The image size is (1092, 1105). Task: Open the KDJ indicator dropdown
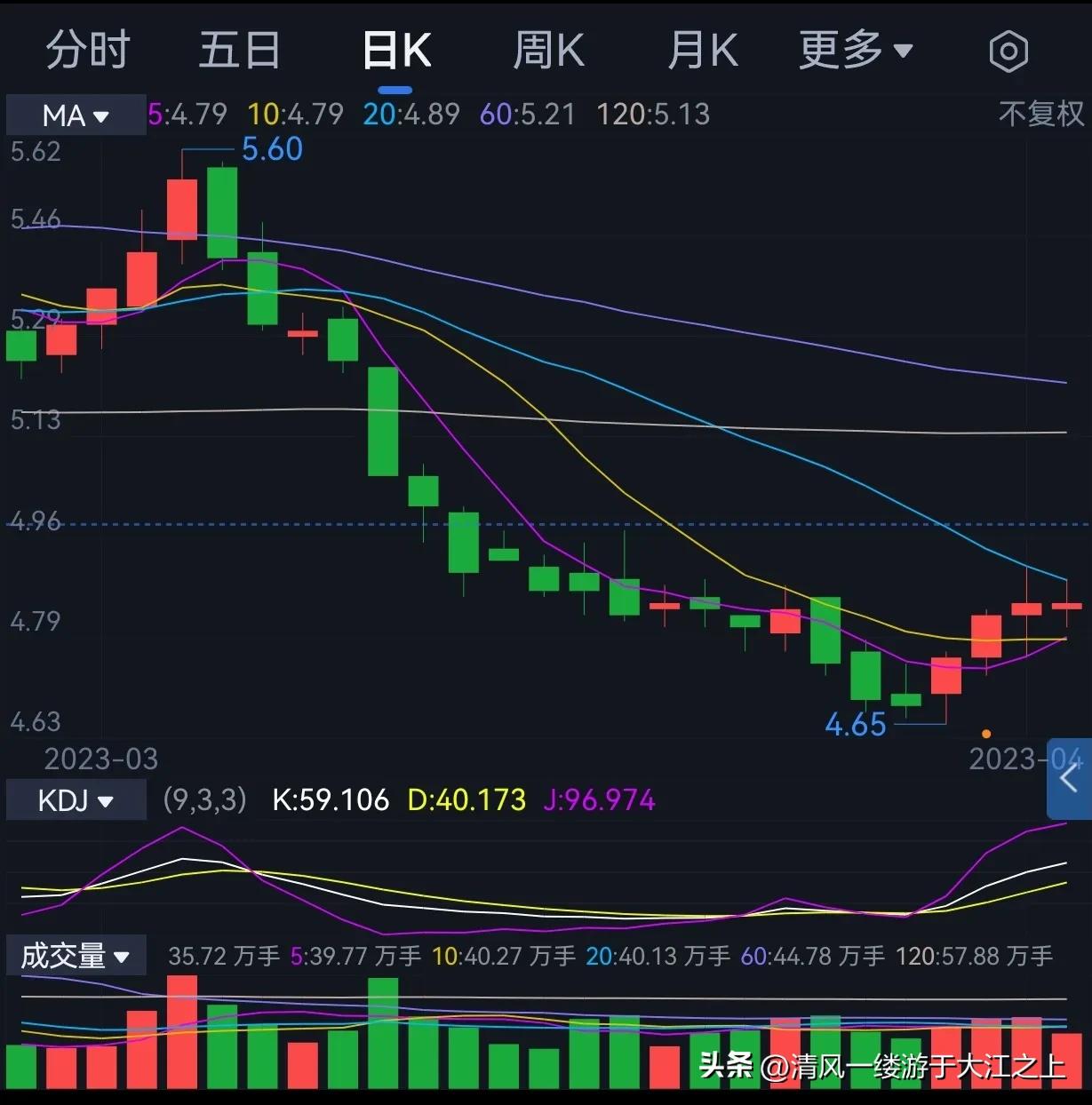click(x=76, y=800)
